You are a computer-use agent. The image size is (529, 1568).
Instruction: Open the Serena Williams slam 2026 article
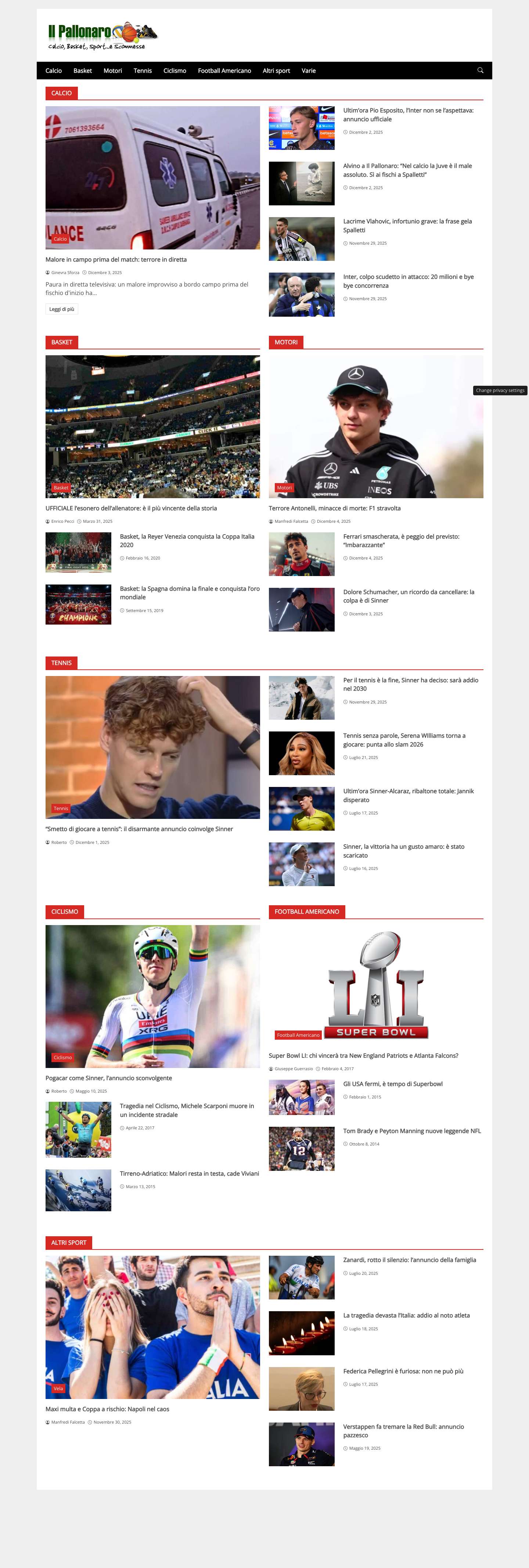point(404,740)
